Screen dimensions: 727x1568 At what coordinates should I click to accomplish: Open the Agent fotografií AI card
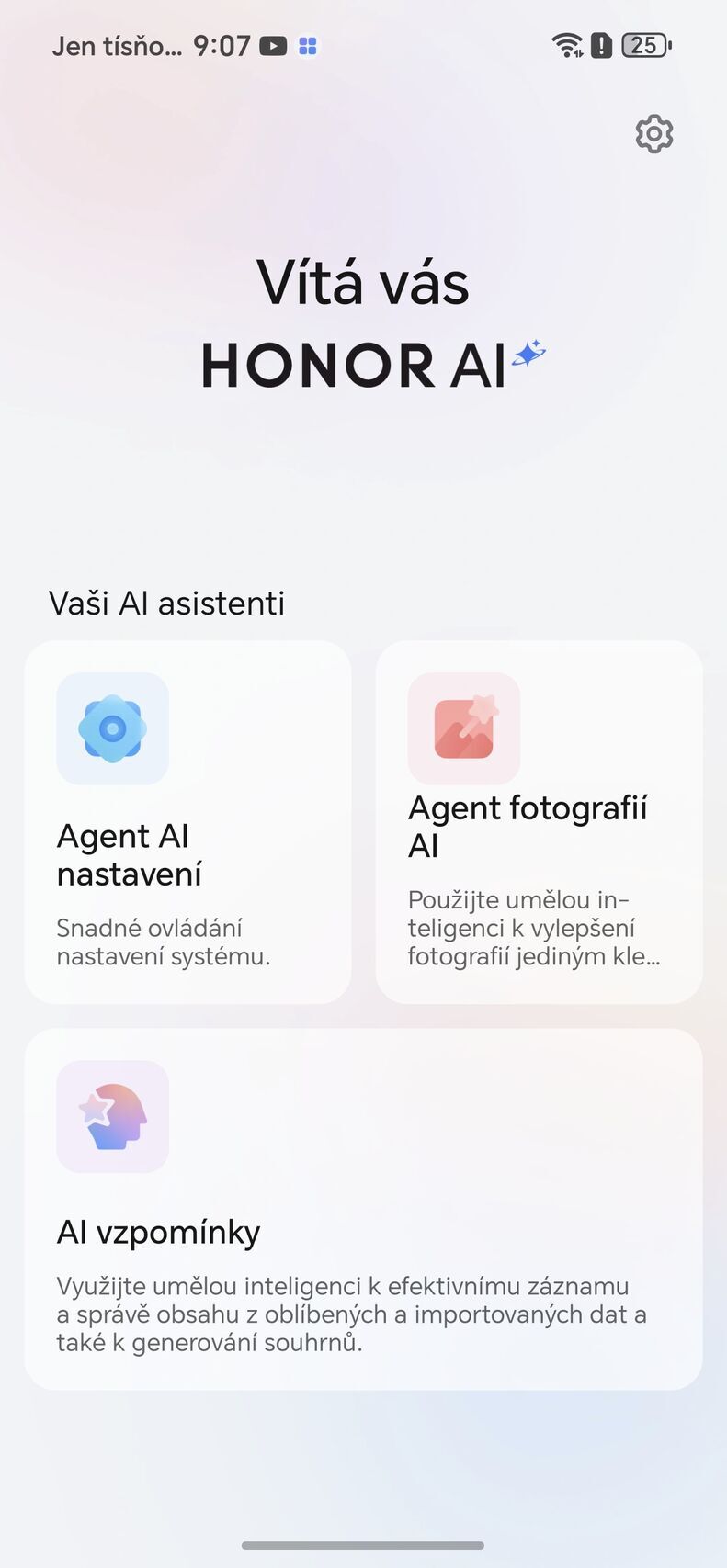coord(539,822)
